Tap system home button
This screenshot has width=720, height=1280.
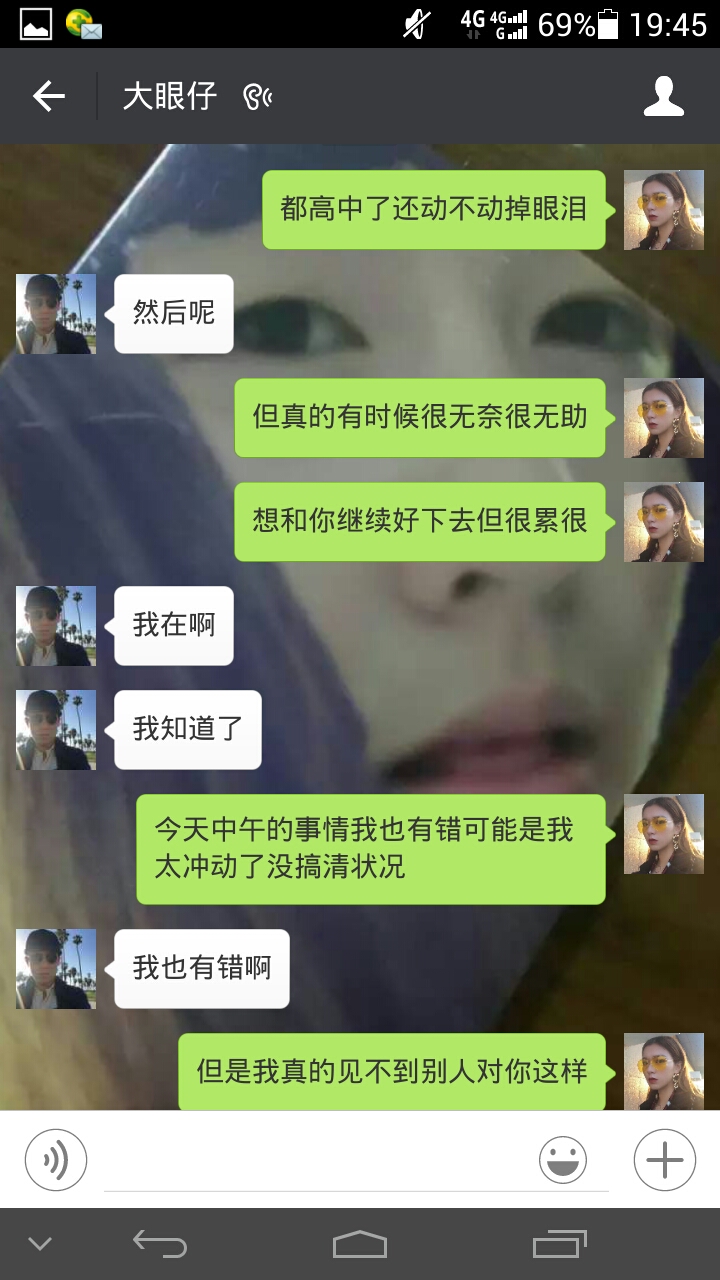click(x=360, y=1244)
